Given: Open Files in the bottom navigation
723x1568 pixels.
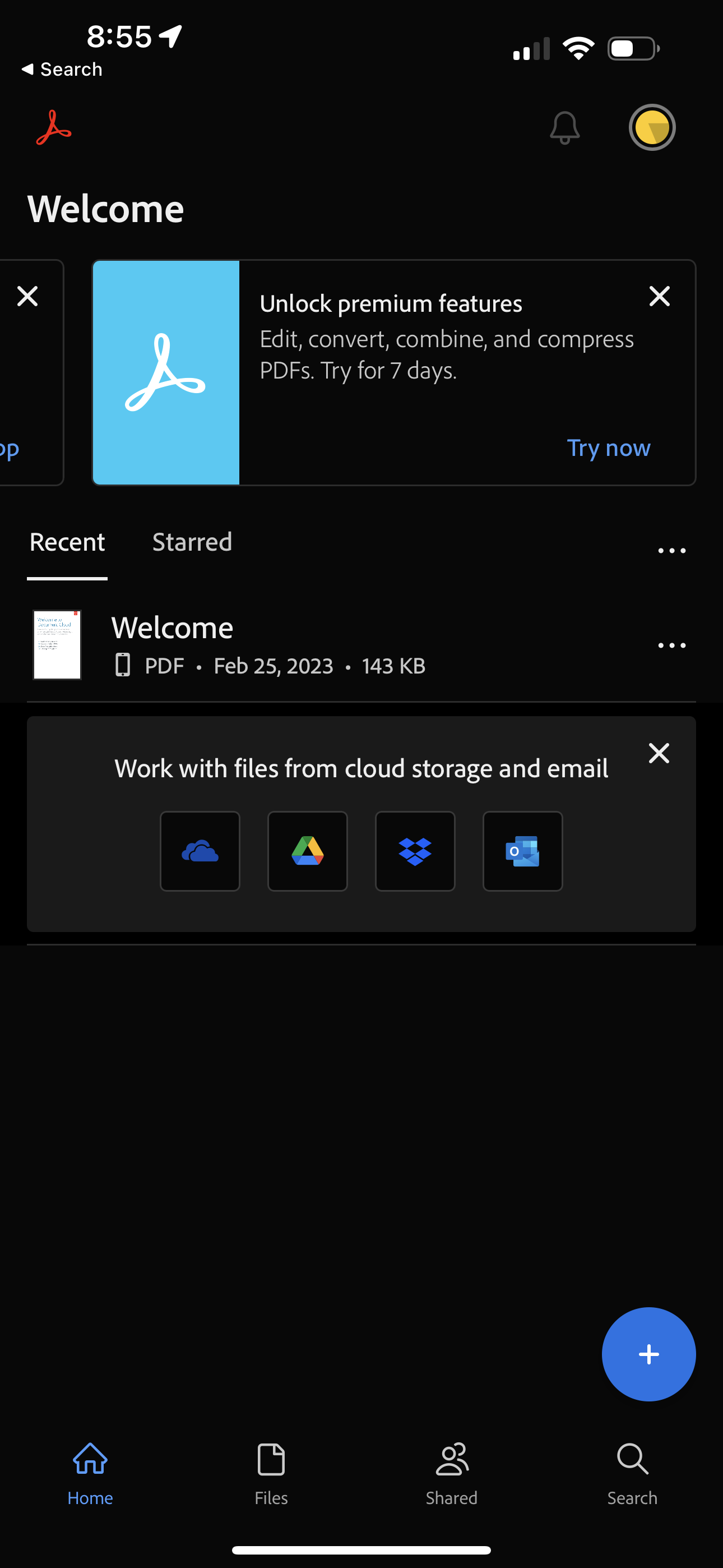Looking at the screenshot, I should tap(271, 1473).
